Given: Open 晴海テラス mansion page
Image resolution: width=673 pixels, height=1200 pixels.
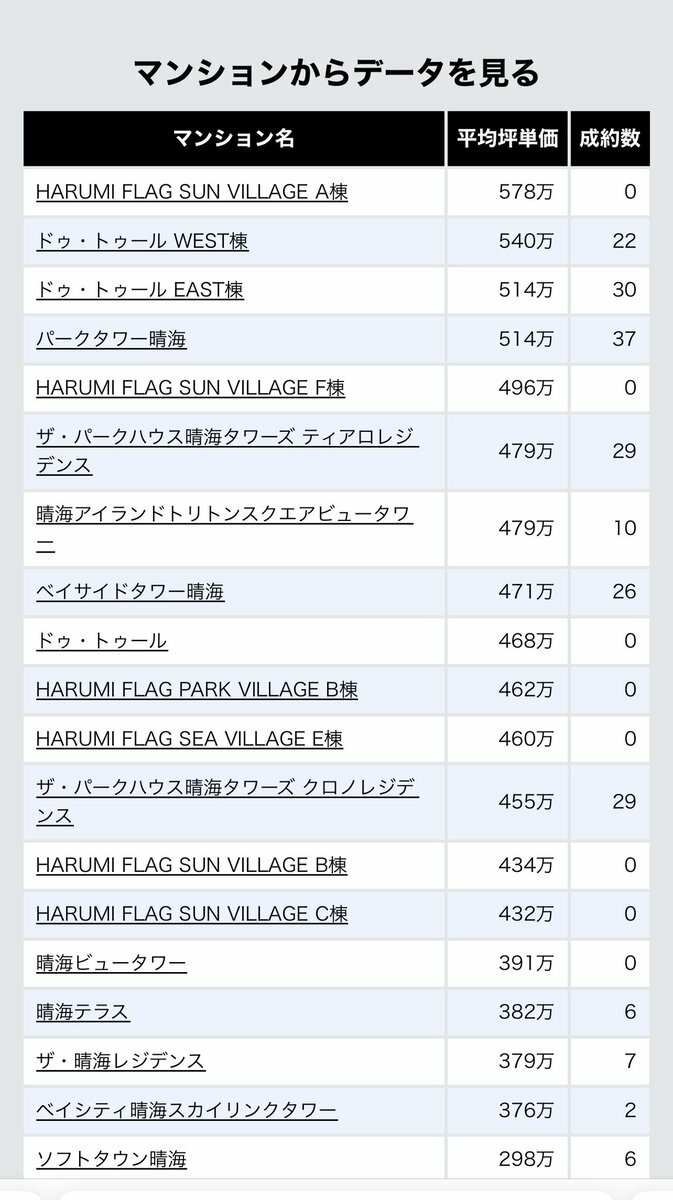Looking at the screenshot, I should point(83,1012).
